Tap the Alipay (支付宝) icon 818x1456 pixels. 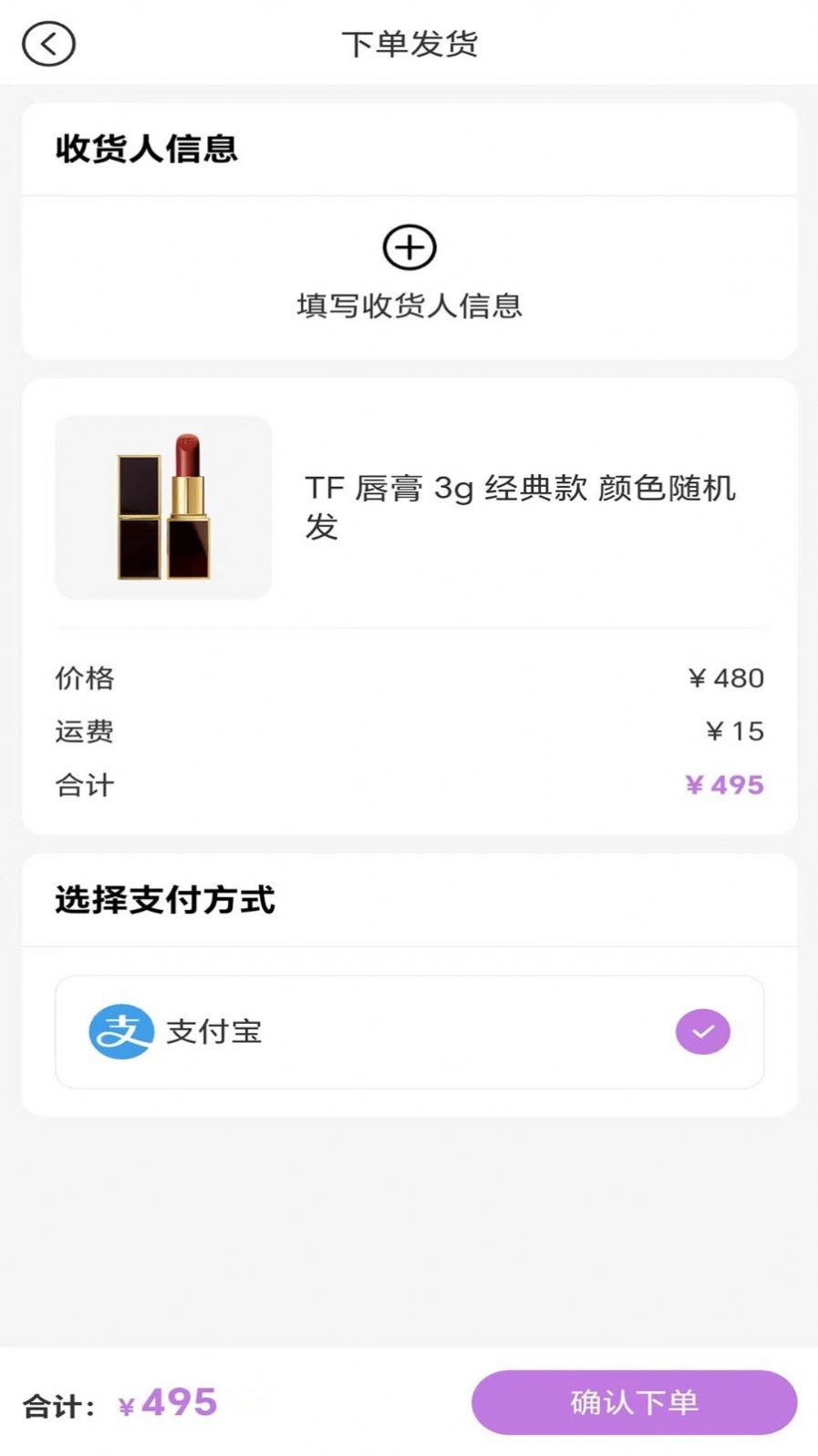pyautogui.click(x=118, y=1031)
